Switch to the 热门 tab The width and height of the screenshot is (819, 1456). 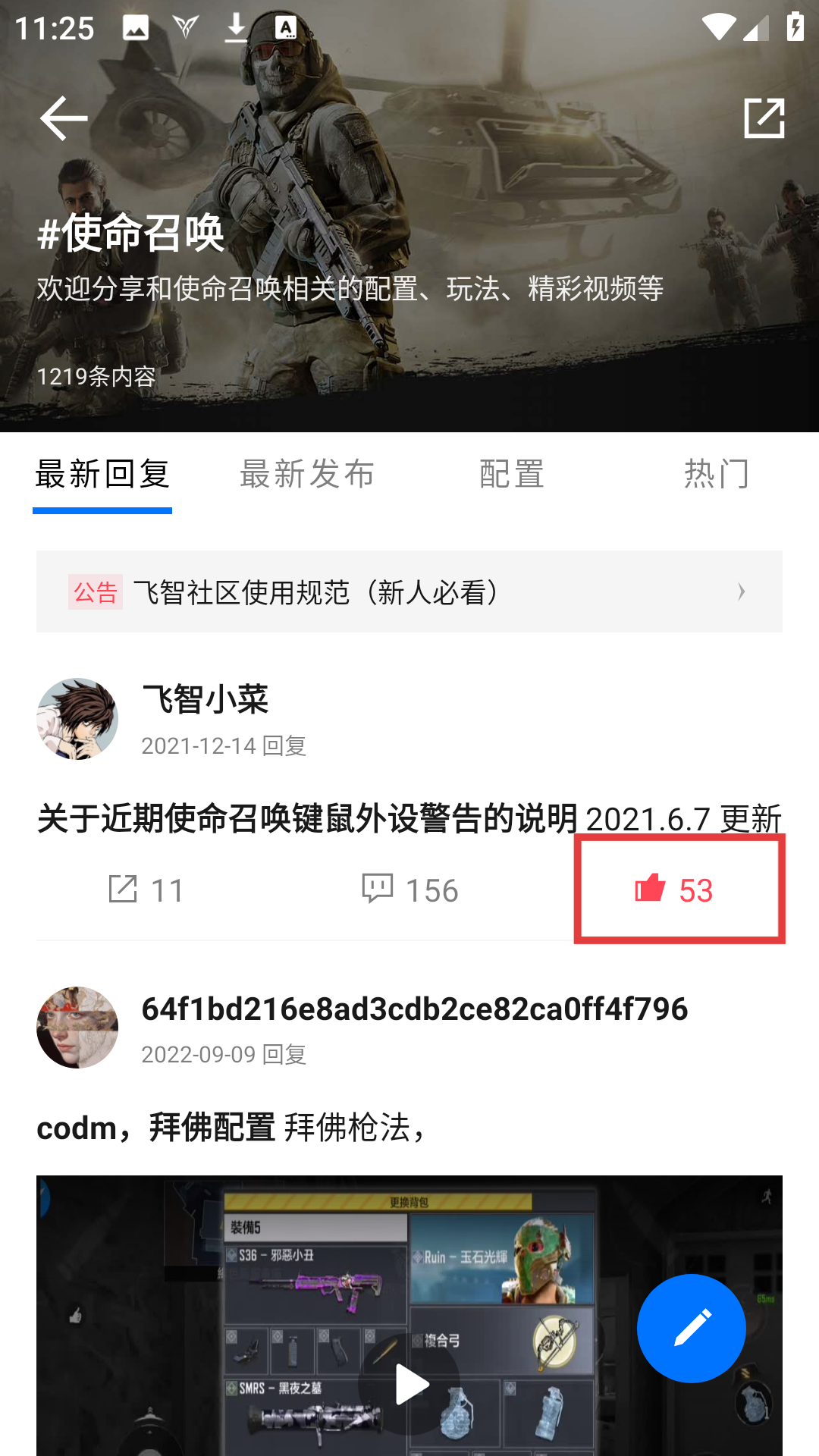[x=716, y=475]
